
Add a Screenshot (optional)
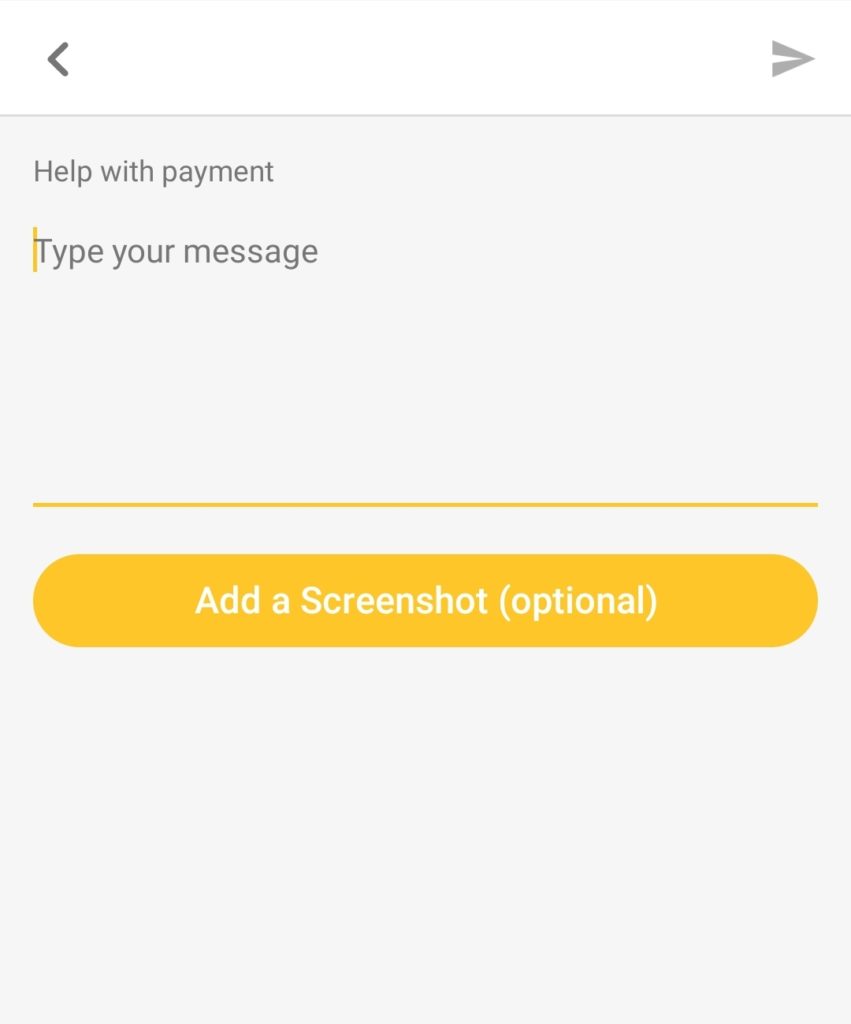[425, 601]
